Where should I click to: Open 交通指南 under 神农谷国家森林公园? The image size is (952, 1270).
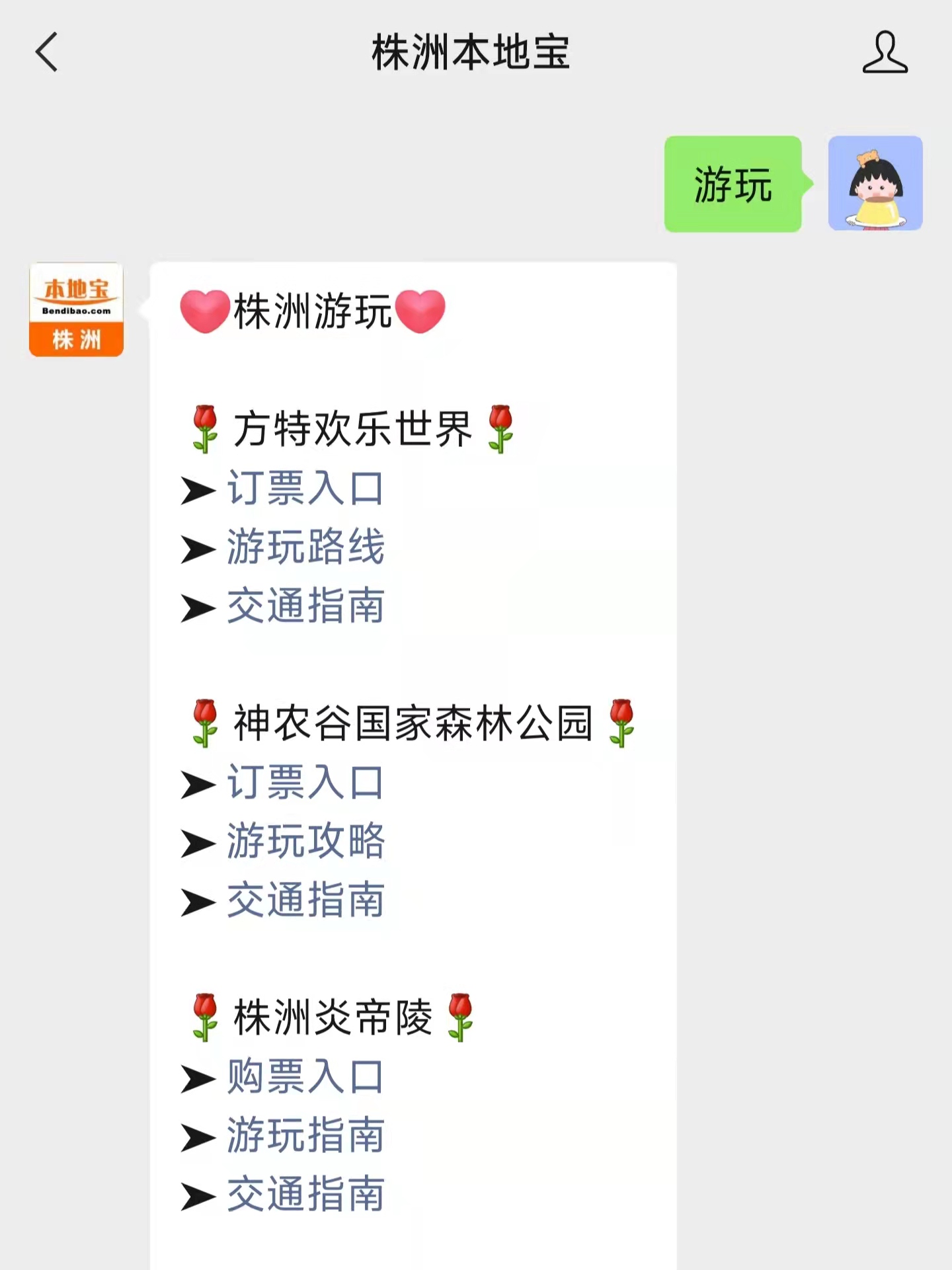click(x=305, y=900)
